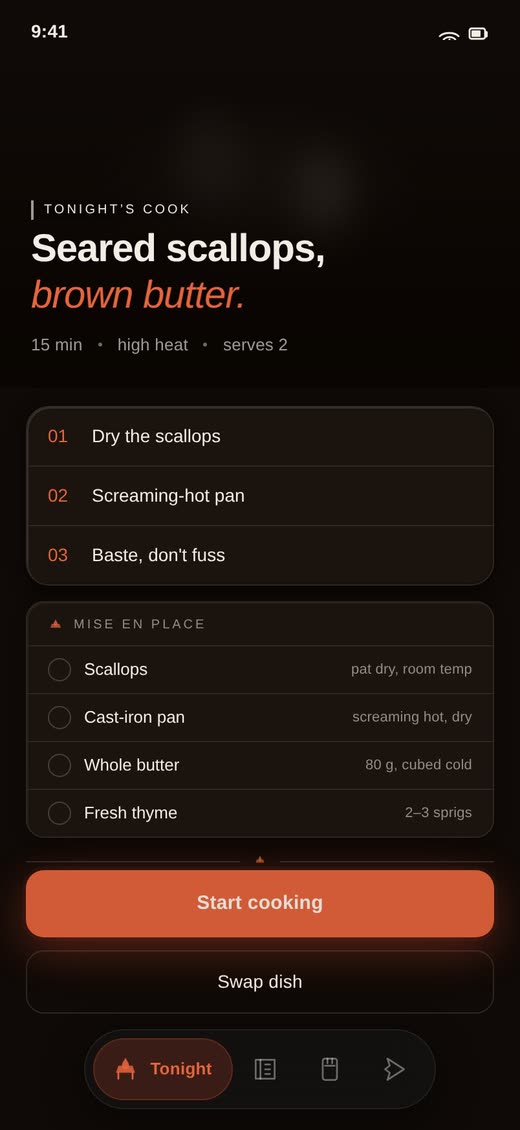520x1130 pixels.
Task: Tick the Whole butter item
Action: [60, 765]
